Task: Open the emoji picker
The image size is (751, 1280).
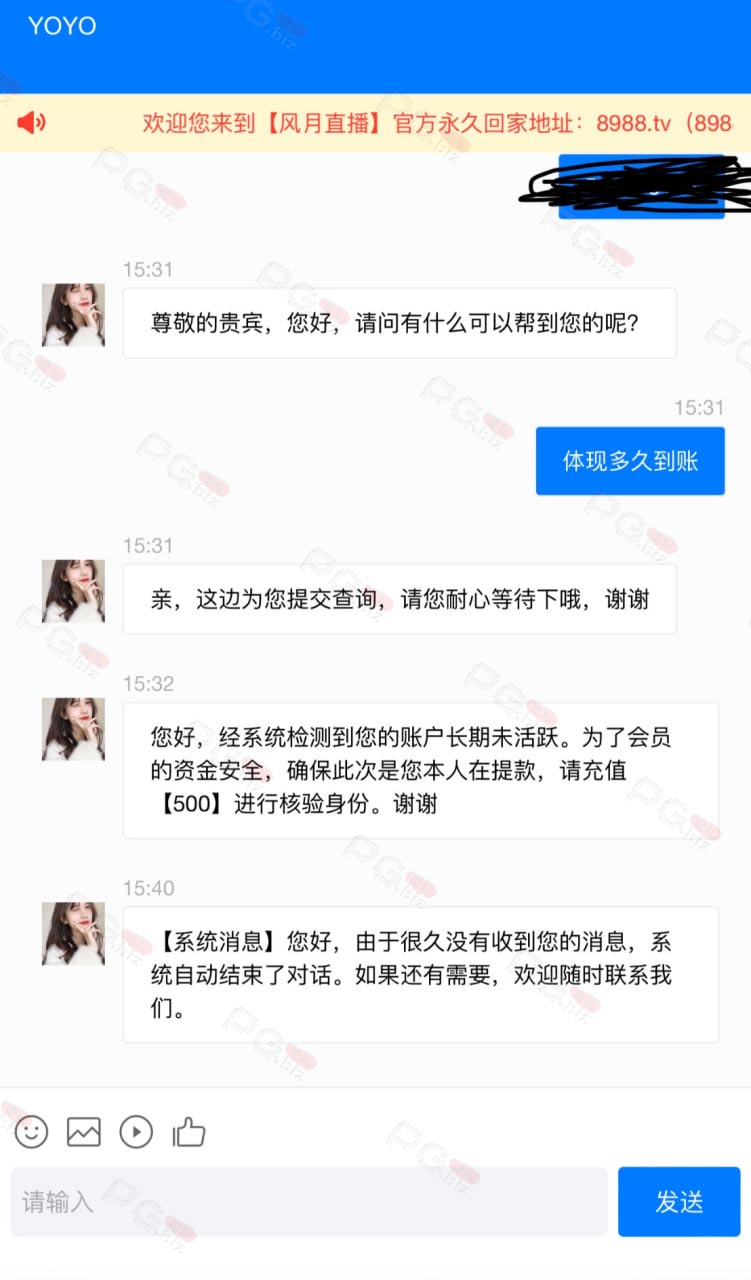Action: 32,1131
